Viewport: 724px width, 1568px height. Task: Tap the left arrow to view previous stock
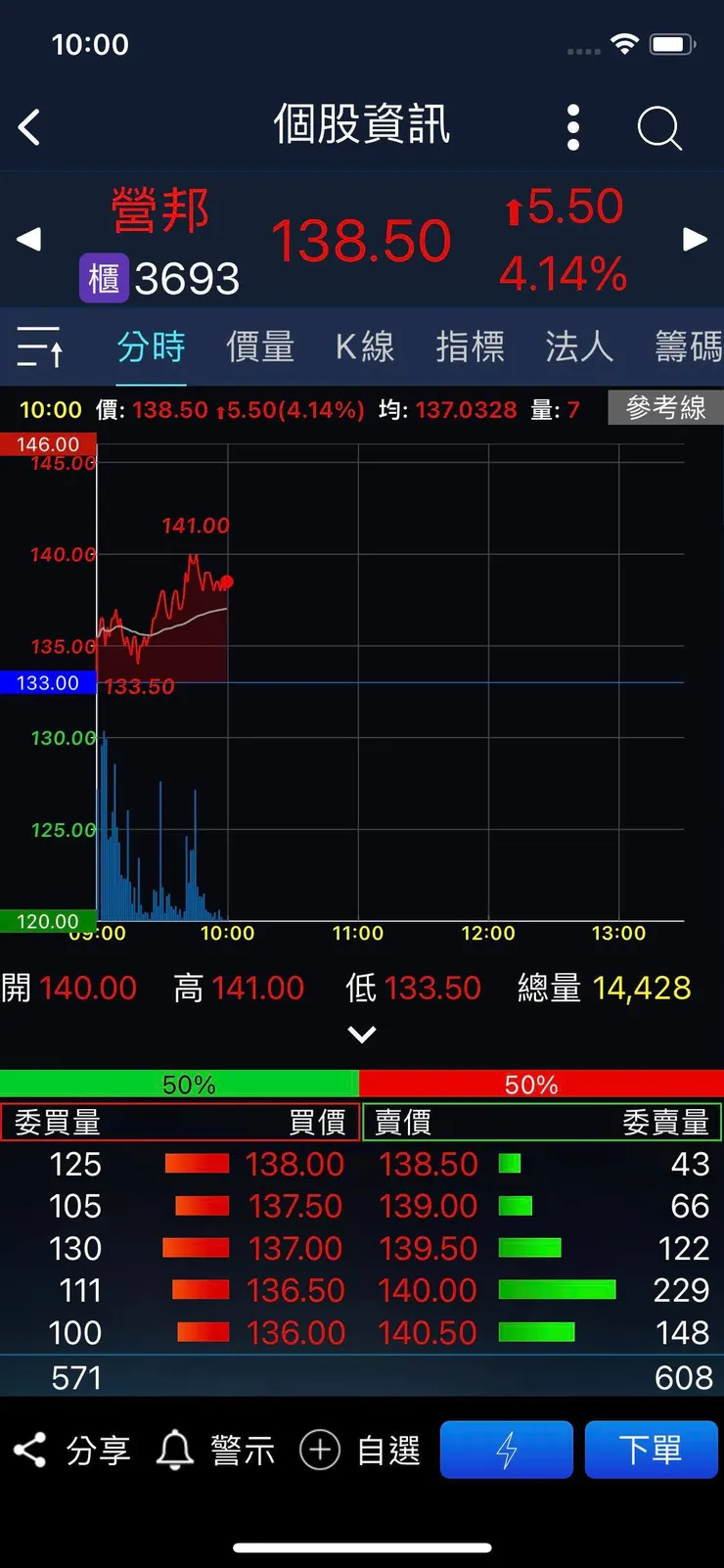click(x=27, y=238)
